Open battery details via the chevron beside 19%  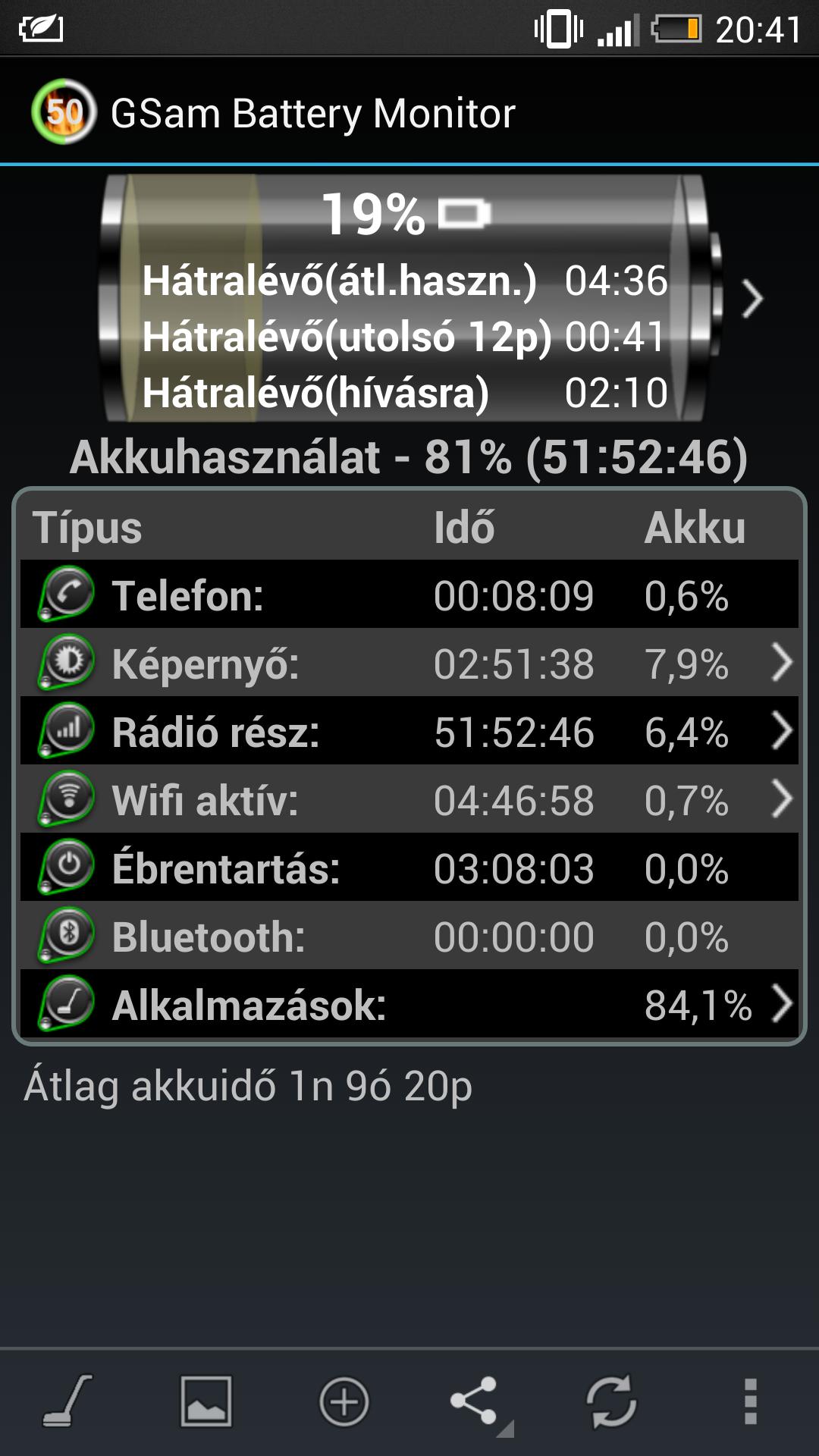click(x=752, y=299)
